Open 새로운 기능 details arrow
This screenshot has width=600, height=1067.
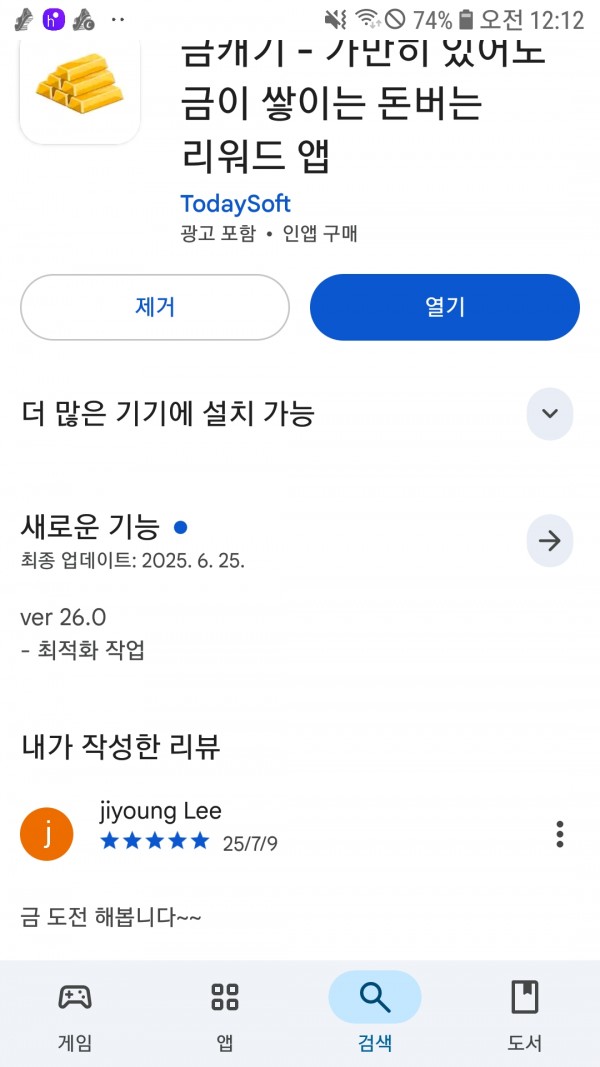click(550, 541)
